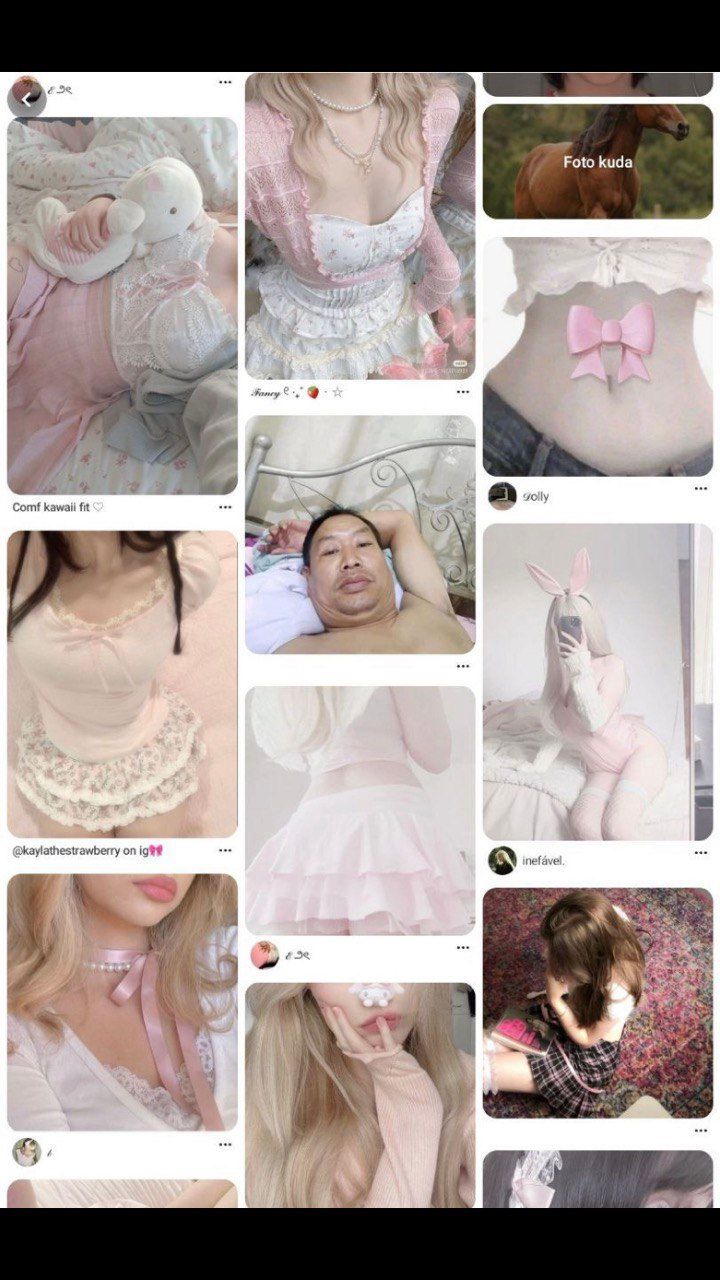Open options for 'Comf kawaii fit' pin
This screenshot has height=1280, width=720.
click(225, 507)
